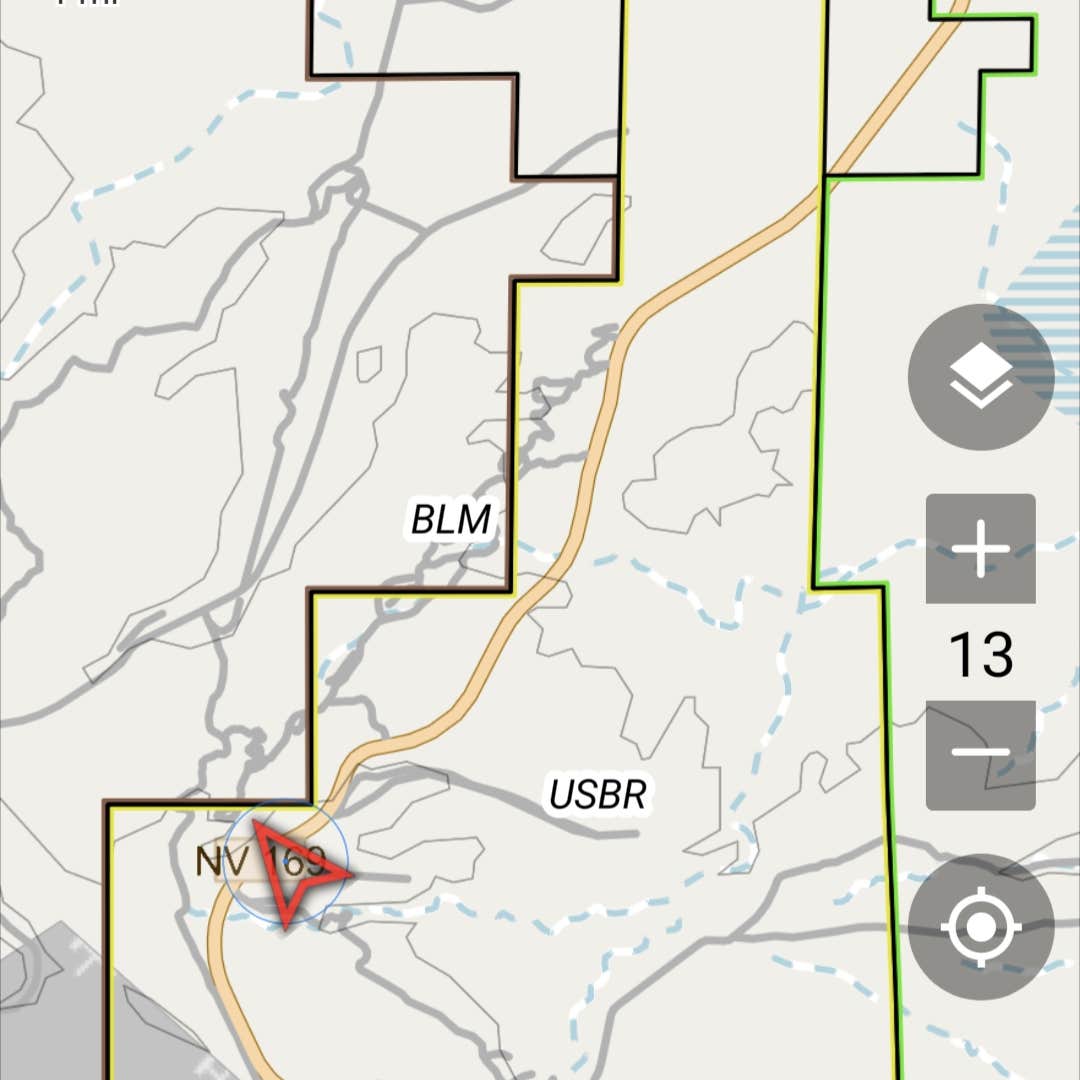Center map on my current location
Viewport: 1080px width, 1080px height.
[980, 927]
